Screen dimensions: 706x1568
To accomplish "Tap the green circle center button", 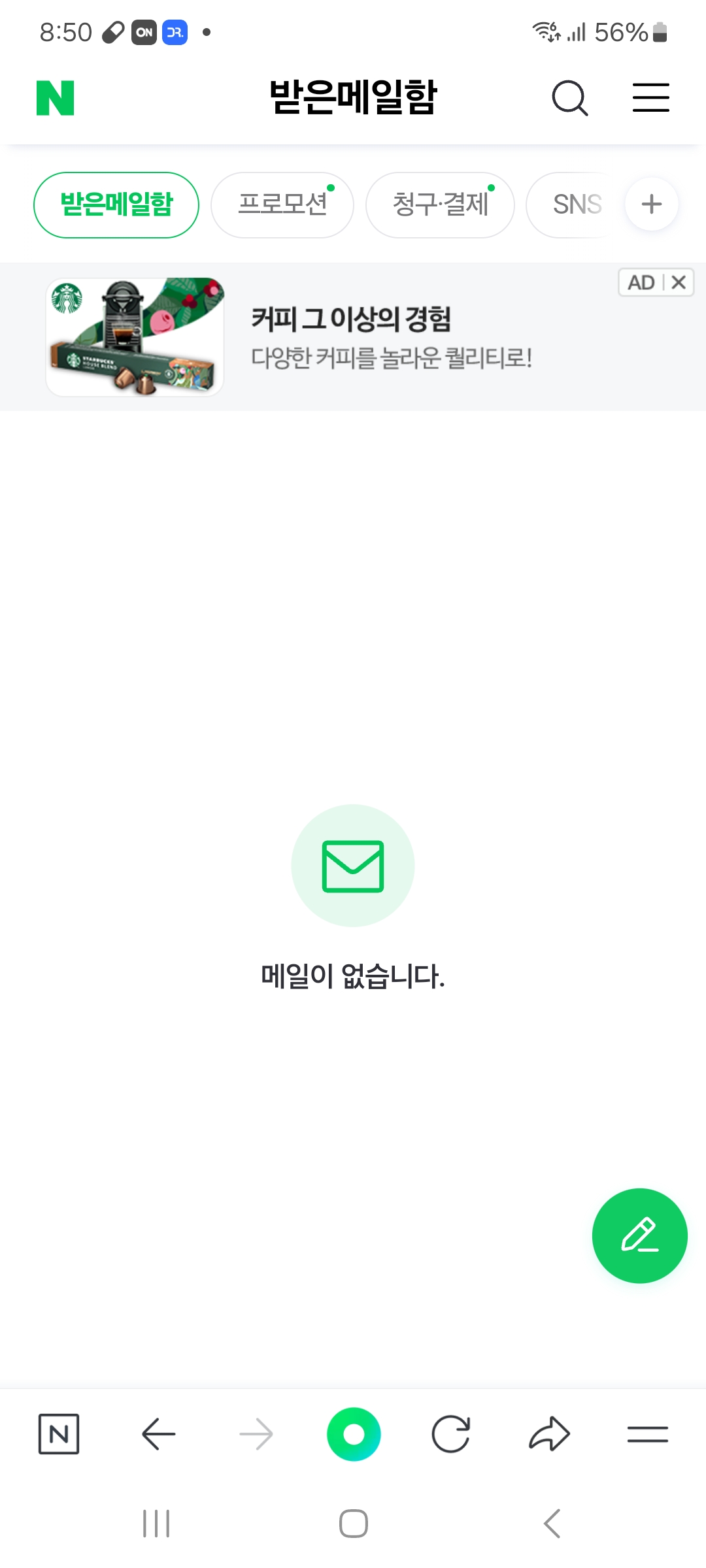I will (354, 1434).
